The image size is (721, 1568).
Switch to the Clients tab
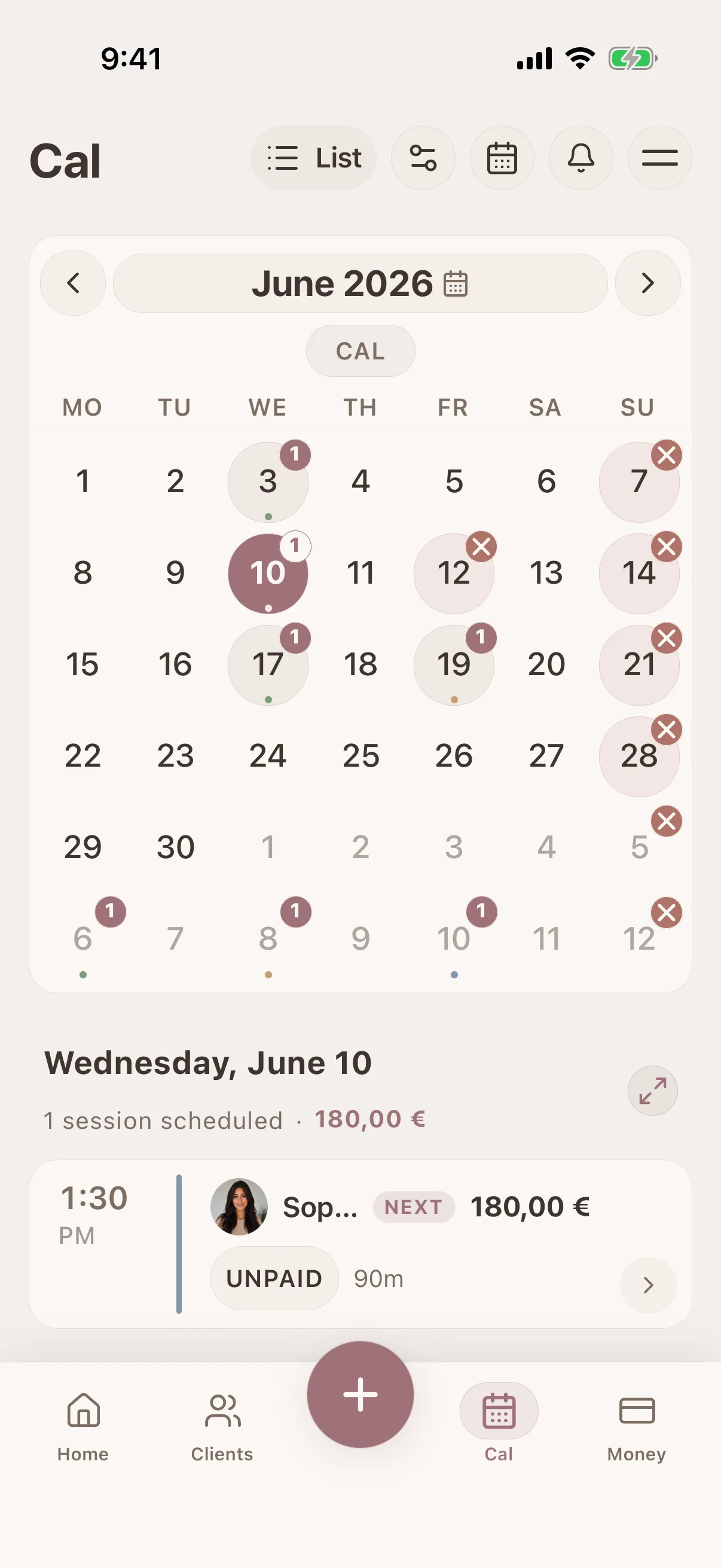pyautogui.click(x=222, y=1428)
